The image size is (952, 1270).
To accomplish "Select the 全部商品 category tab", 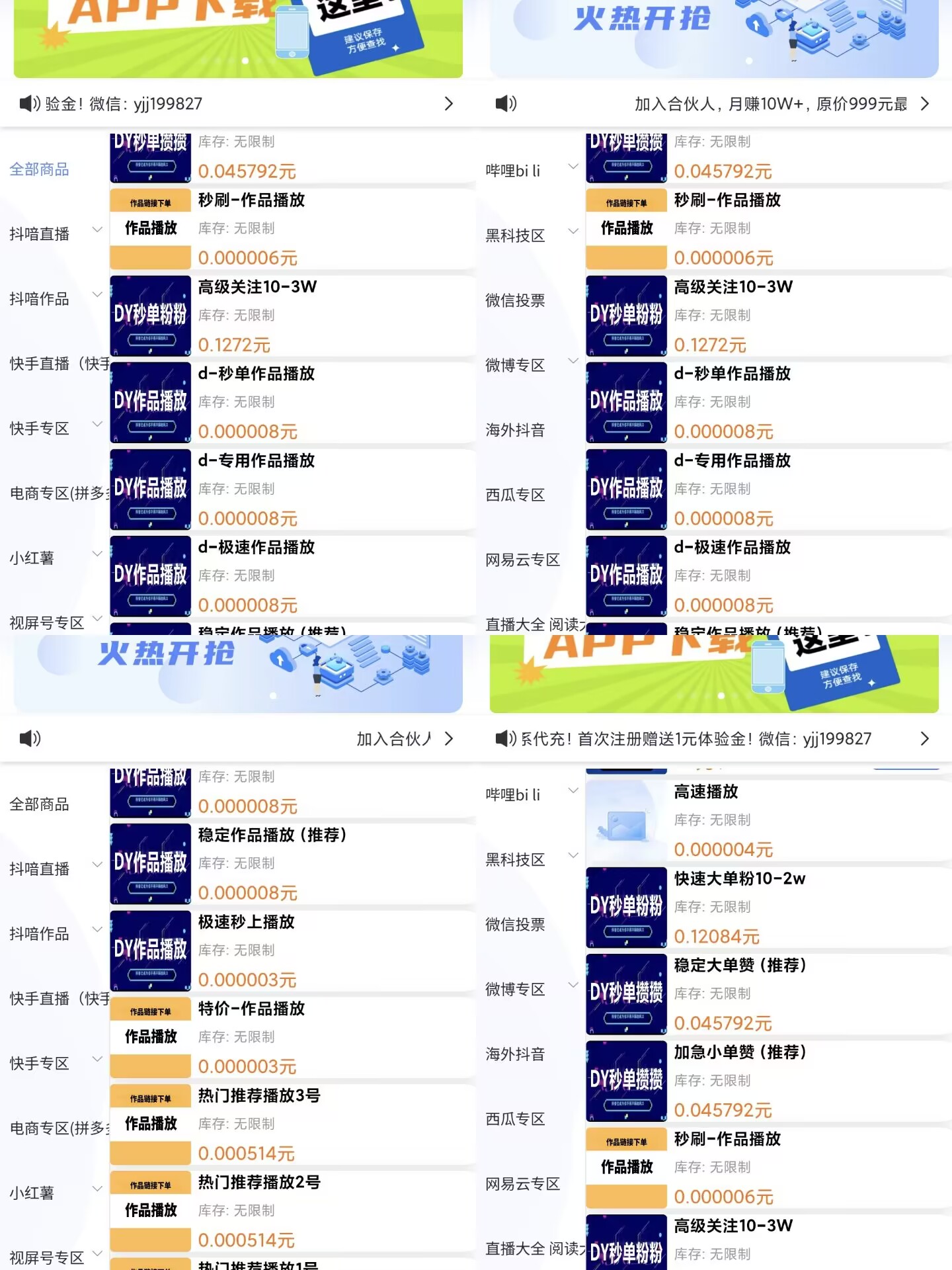I will [x=39, y=169].
